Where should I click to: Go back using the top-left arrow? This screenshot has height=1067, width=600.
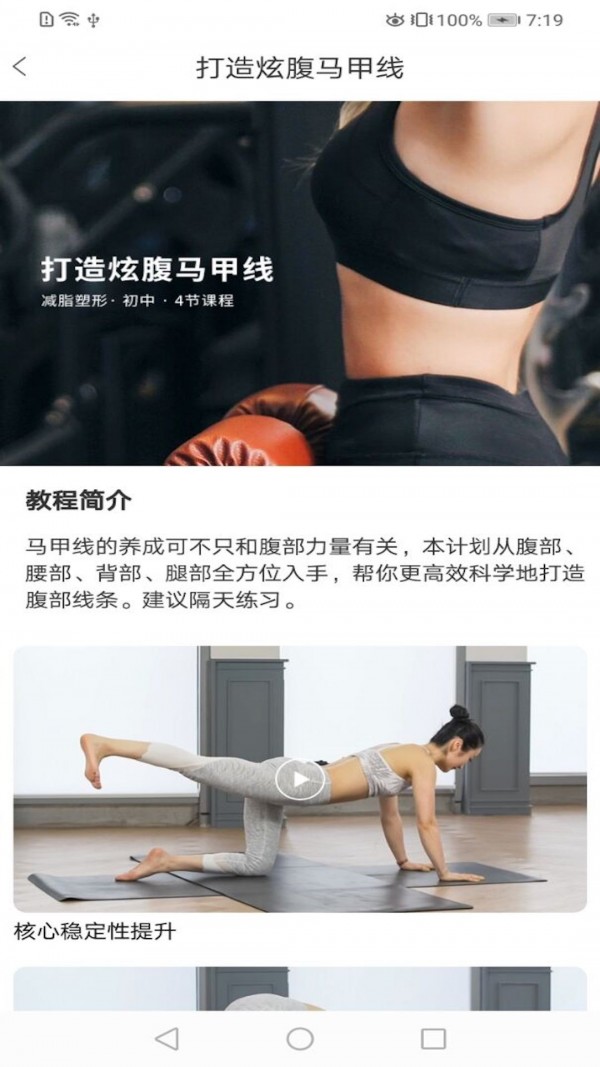point(20,68)
